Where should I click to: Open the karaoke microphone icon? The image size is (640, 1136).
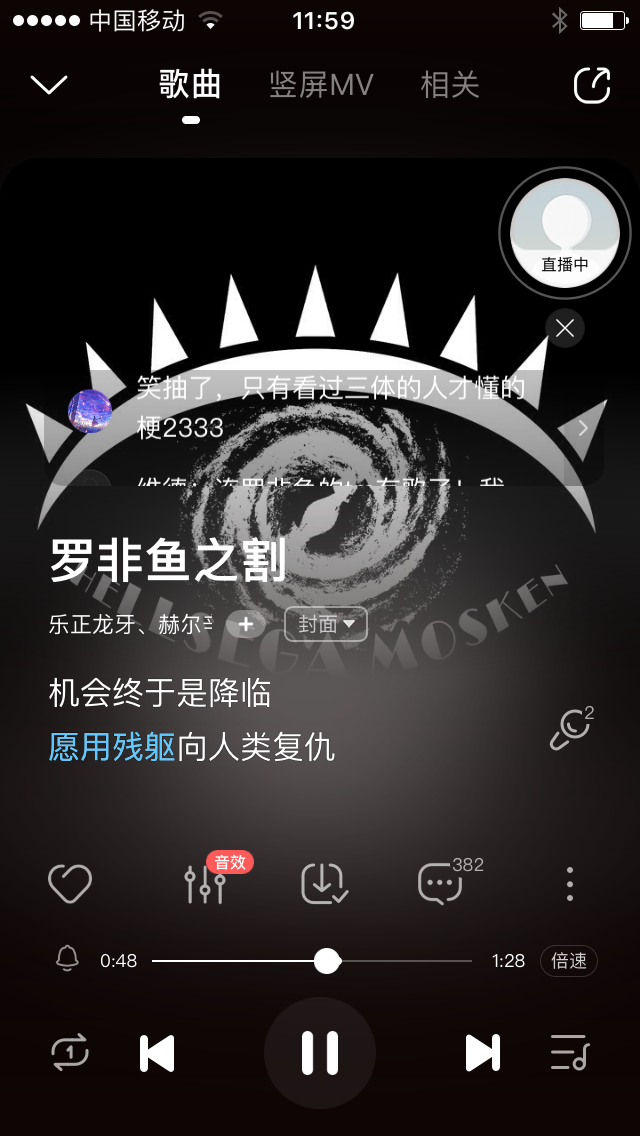click(571, 729)
